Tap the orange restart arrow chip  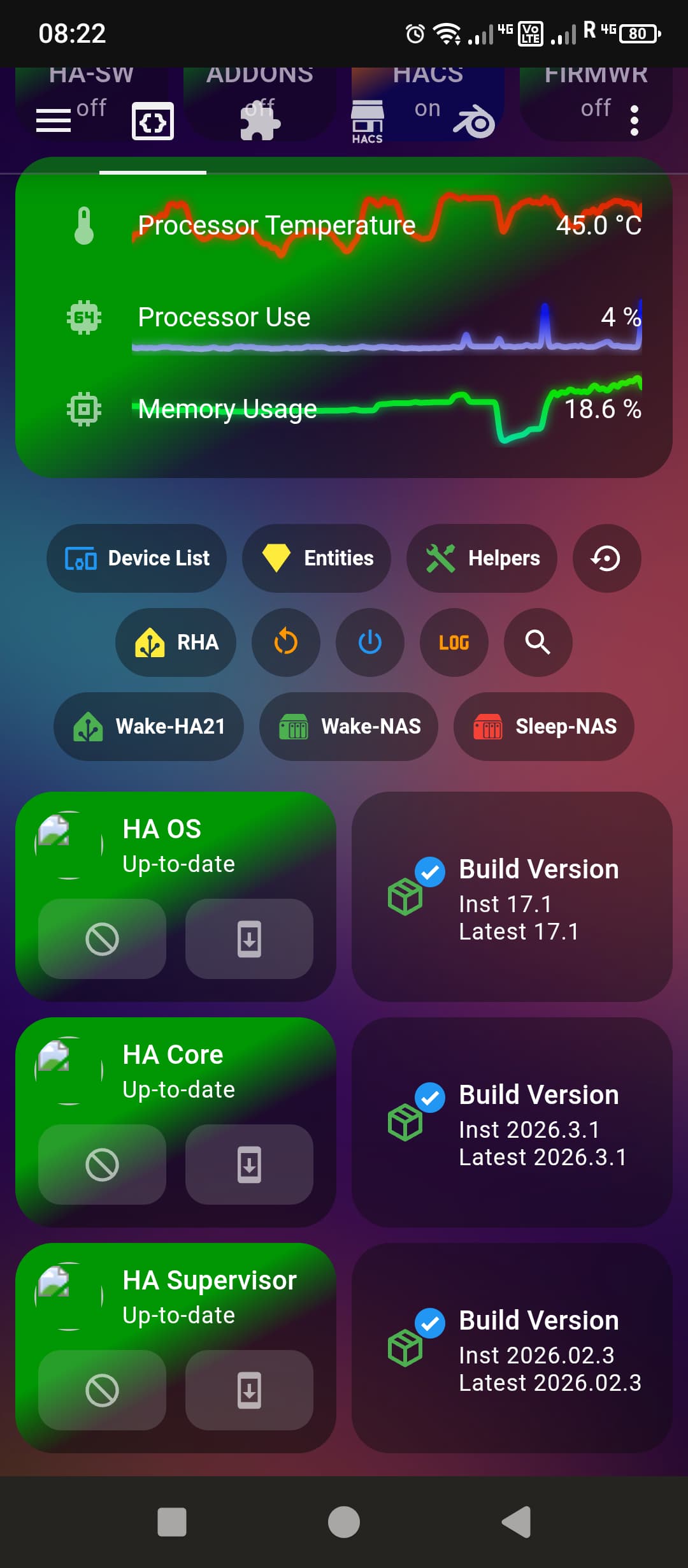(286, 642)
